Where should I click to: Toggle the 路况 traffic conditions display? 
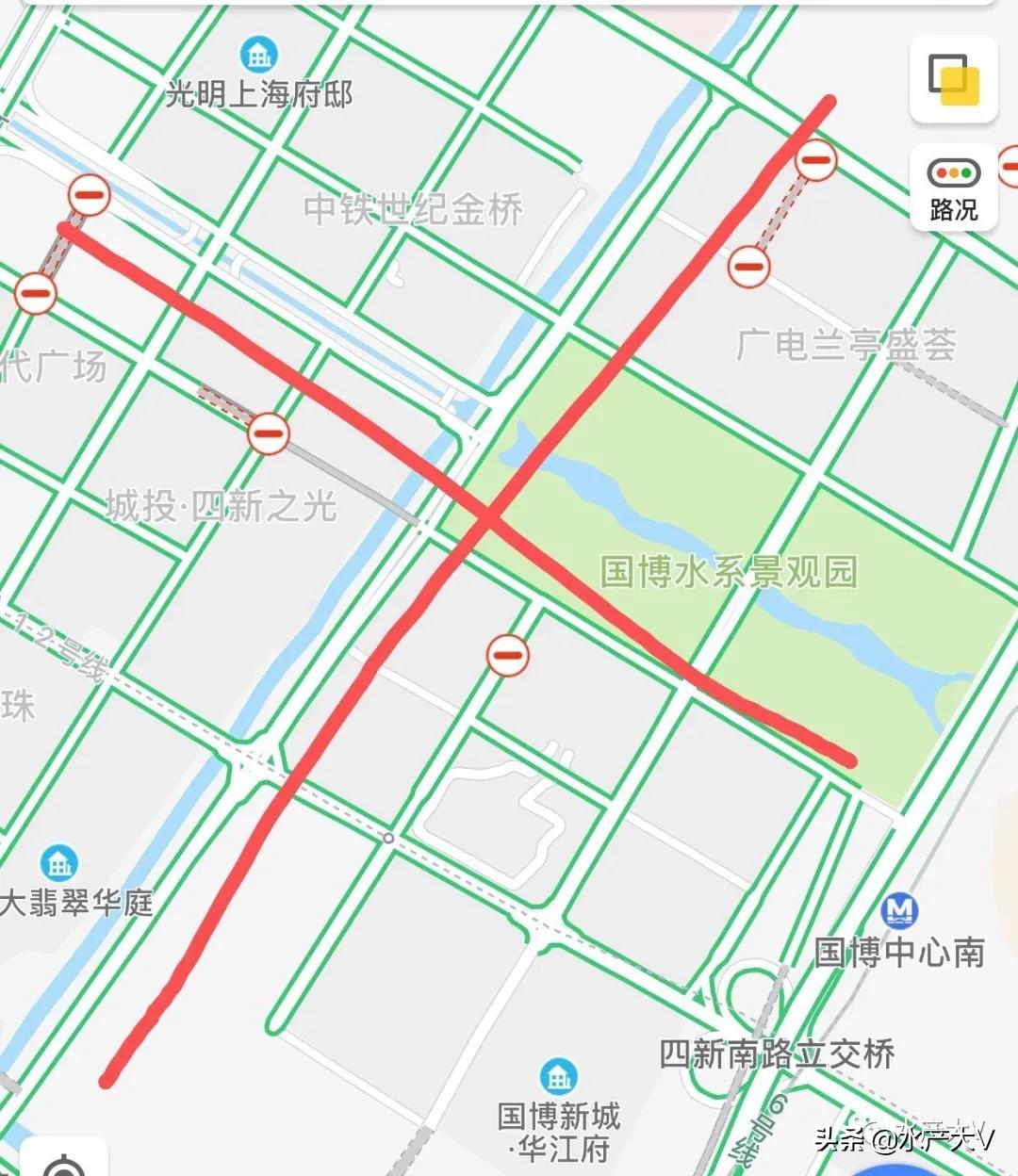[953, 186]
